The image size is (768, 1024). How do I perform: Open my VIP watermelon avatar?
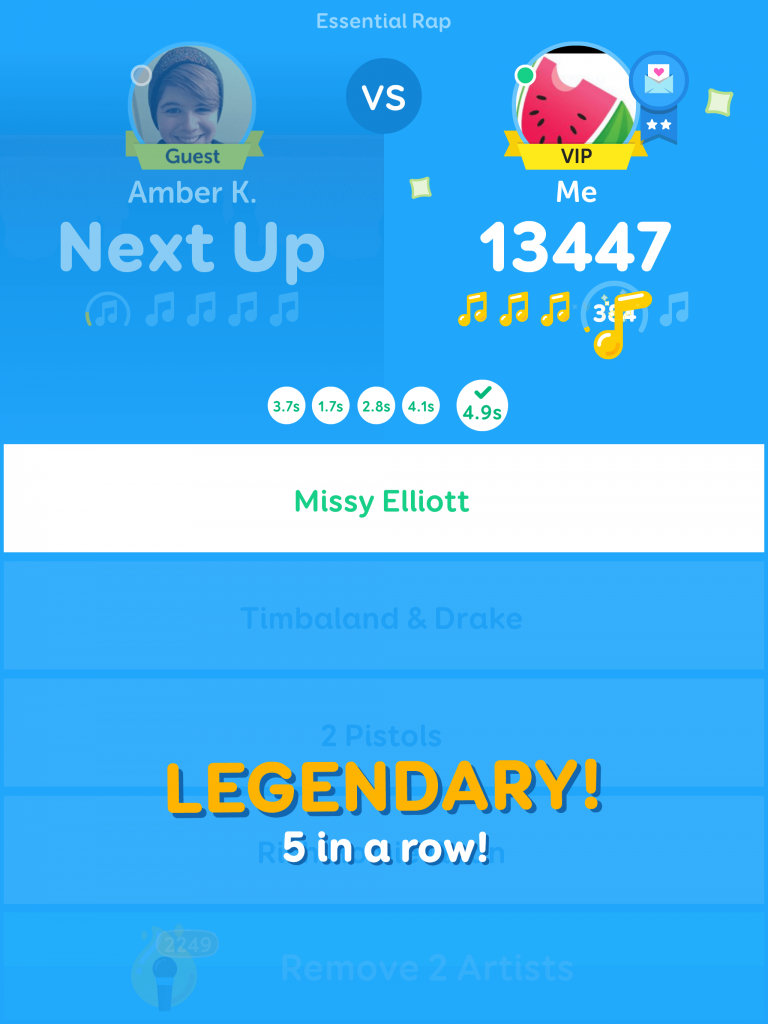click(575, 98)
